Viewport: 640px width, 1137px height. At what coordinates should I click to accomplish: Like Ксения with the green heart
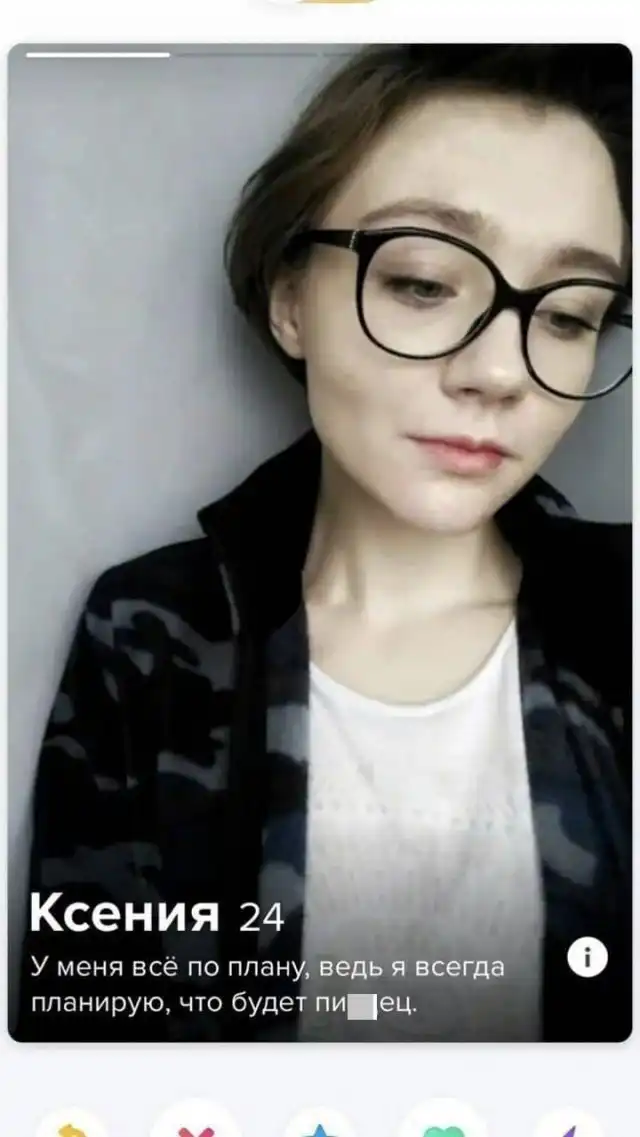[x=444, y=1127]
